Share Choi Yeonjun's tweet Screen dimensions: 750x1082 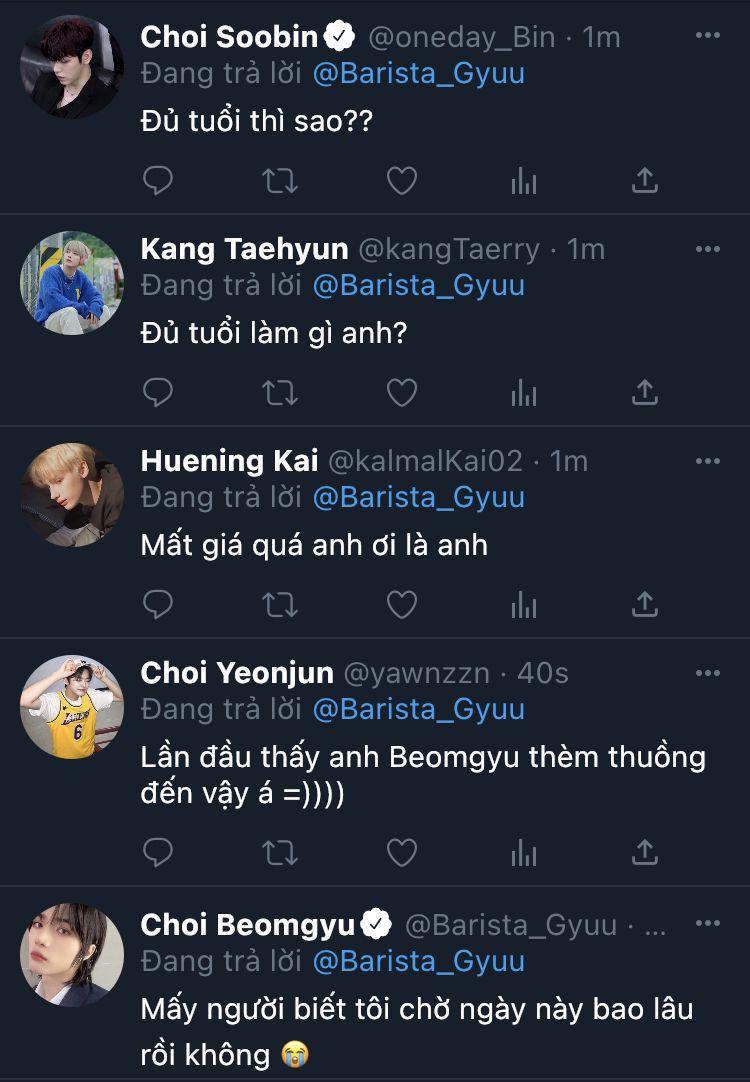click(645, 852)
